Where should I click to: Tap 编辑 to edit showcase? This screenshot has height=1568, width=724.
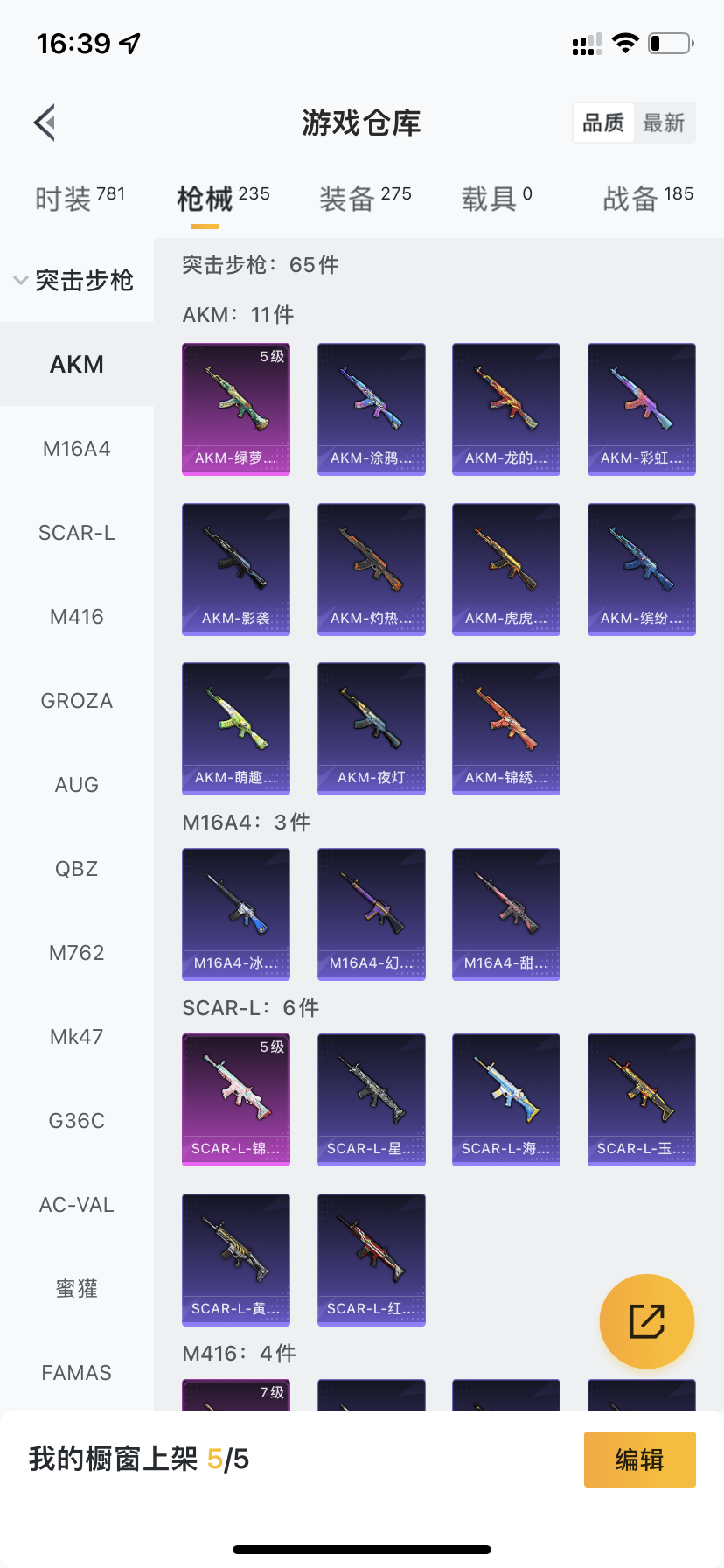[639, 1459]
